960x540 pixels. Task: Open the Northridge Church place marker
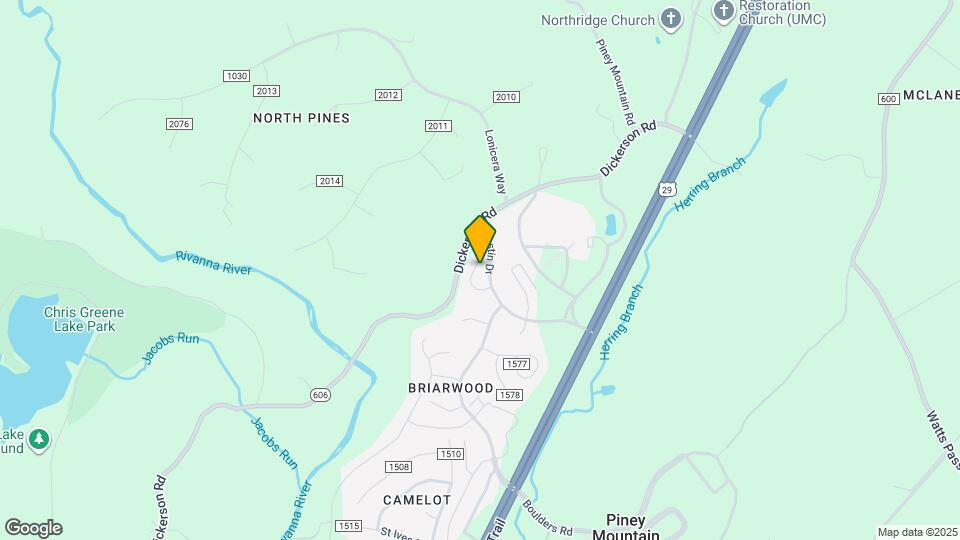tap(671, 19)
